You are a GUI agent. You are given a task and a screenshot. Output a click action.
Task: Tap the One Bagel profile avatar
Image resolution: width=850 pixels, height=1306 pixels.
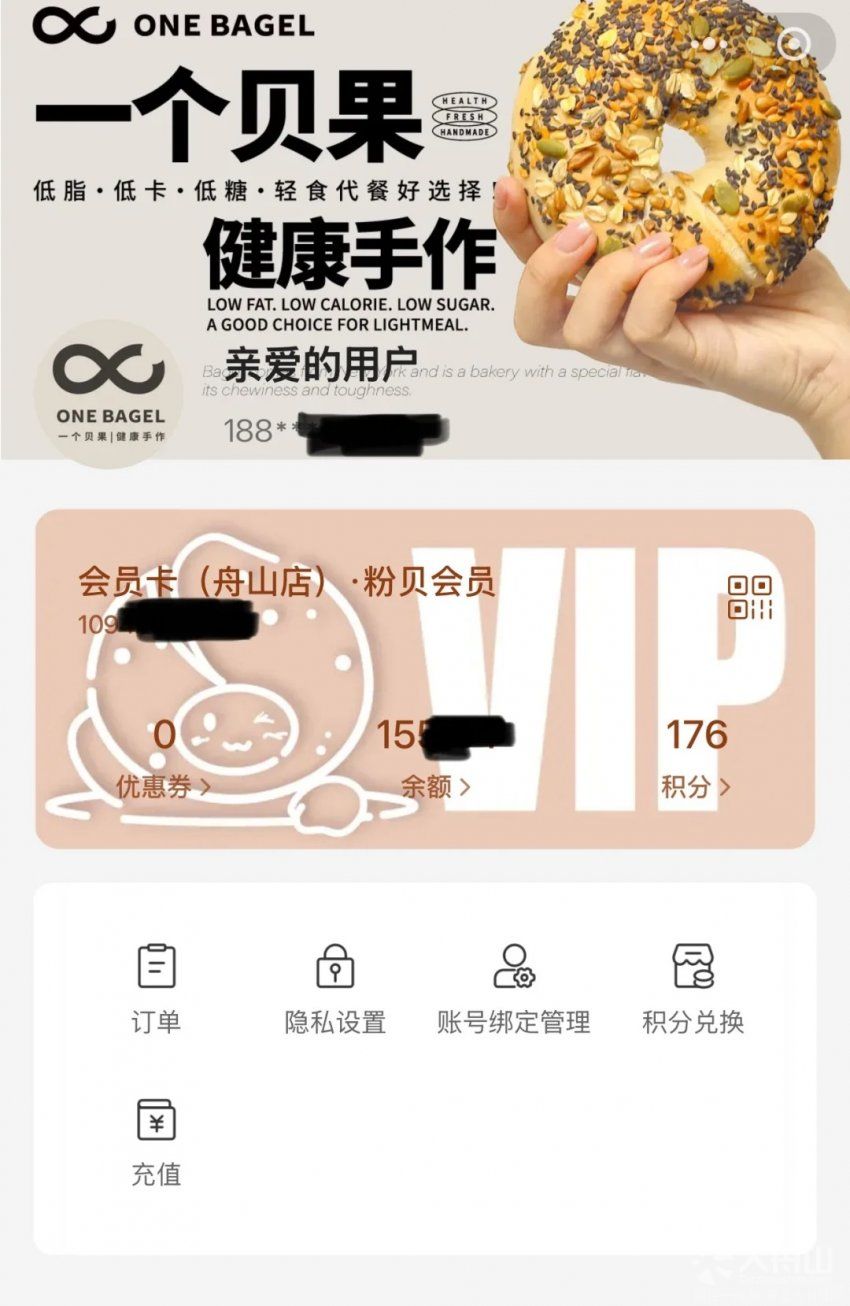[109, 394]
